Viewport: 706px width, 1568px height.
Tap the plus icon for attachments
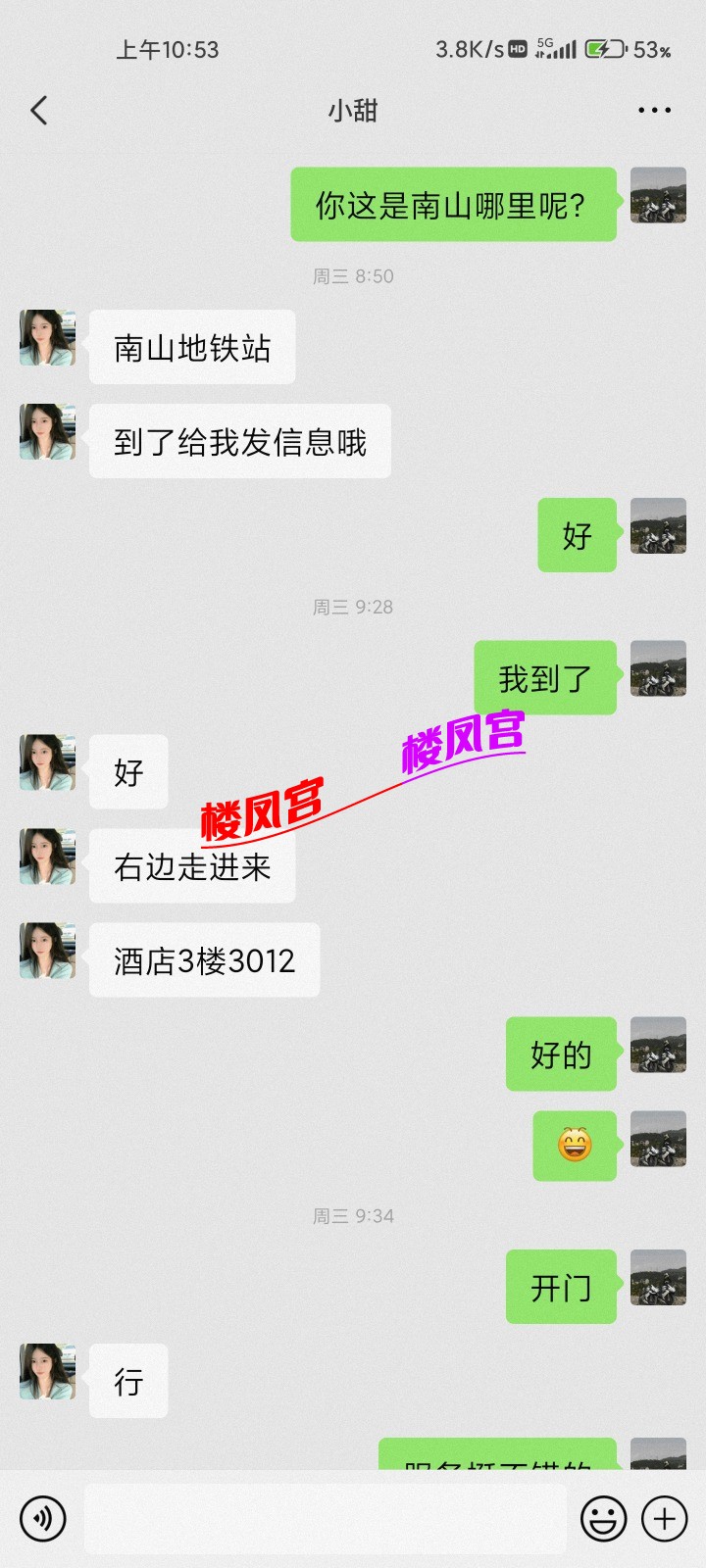coord(666,1518)
